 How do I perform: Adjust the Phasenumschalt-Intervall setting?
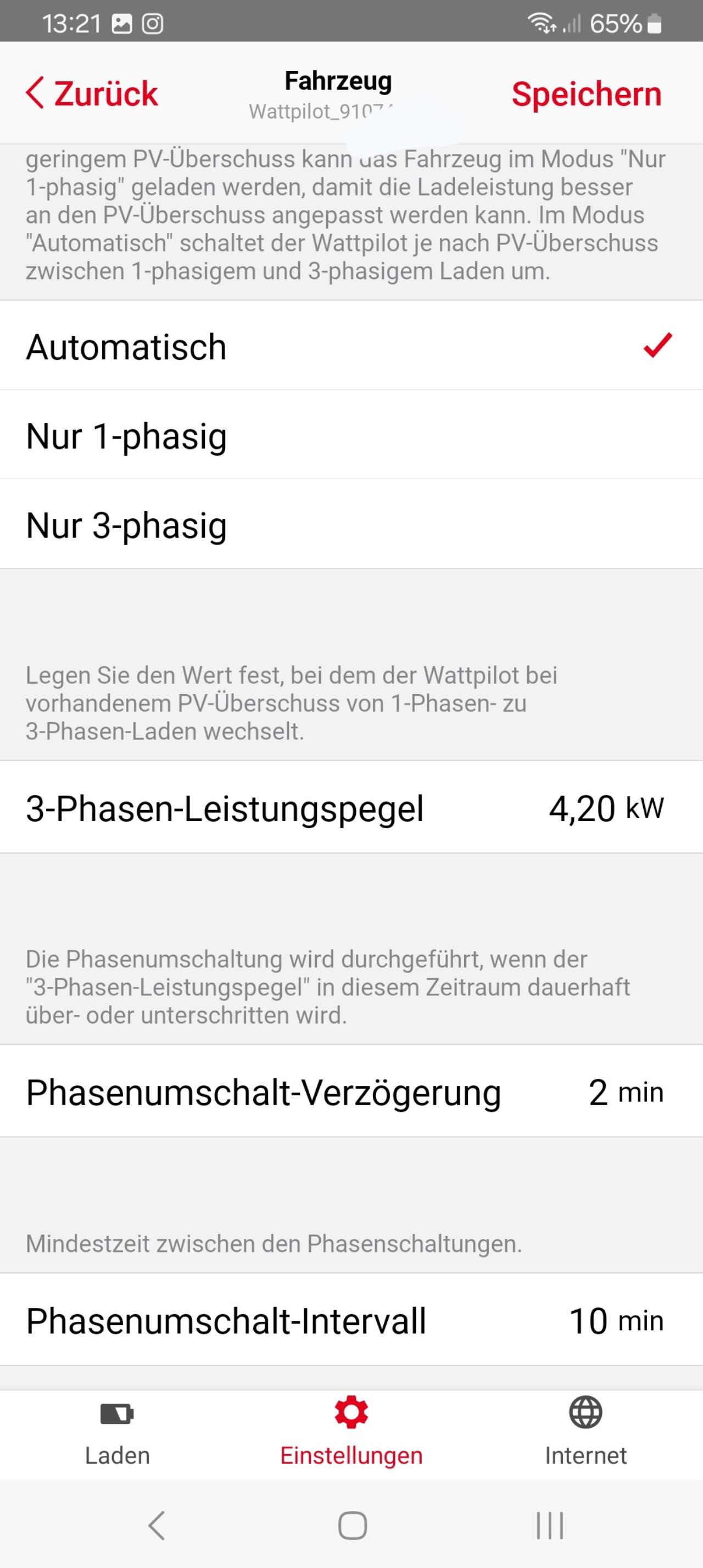point(351,1320)
